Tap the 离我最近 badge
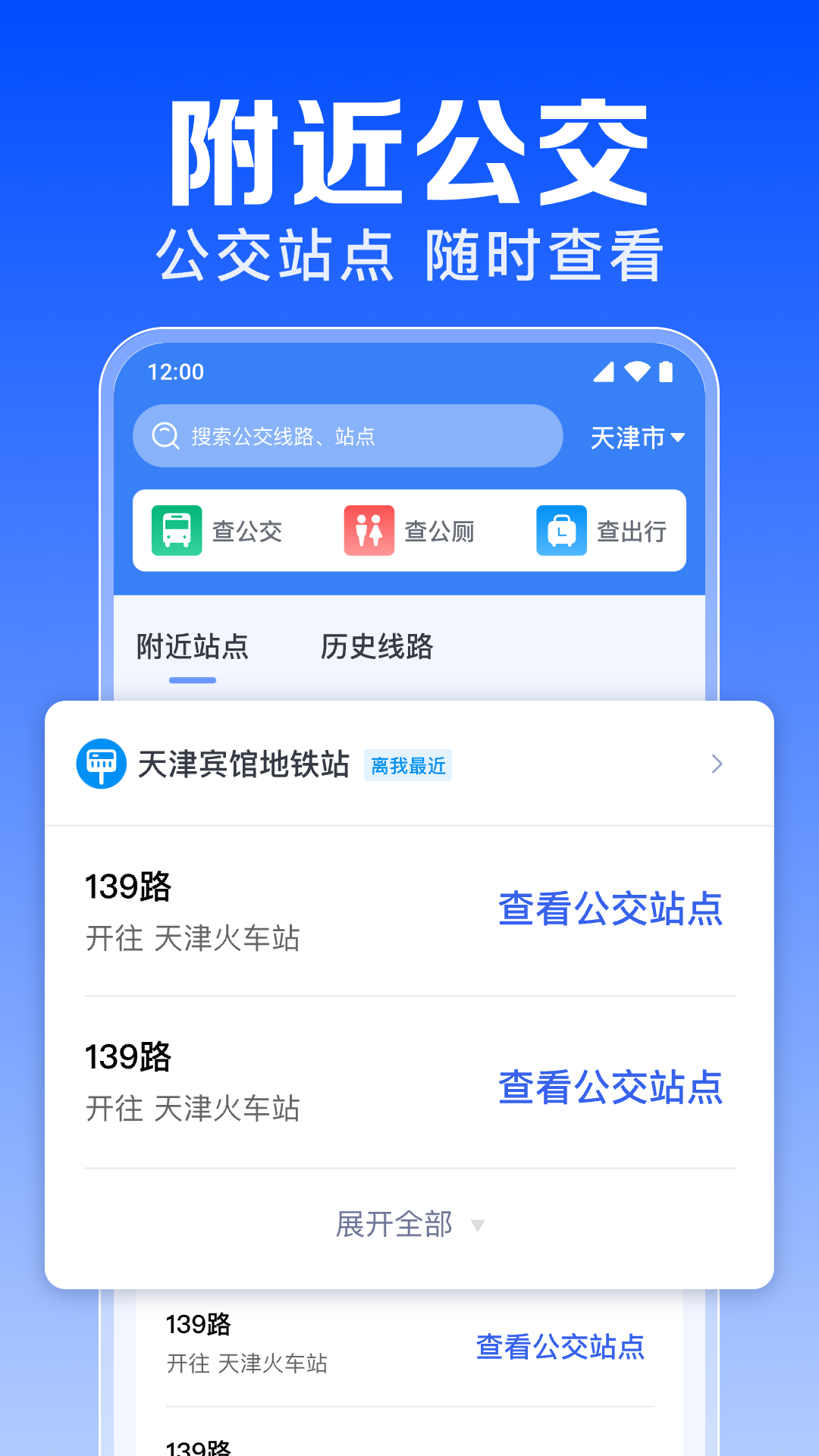This screenshot has height=1456, width=819. (x=408, y=766)
